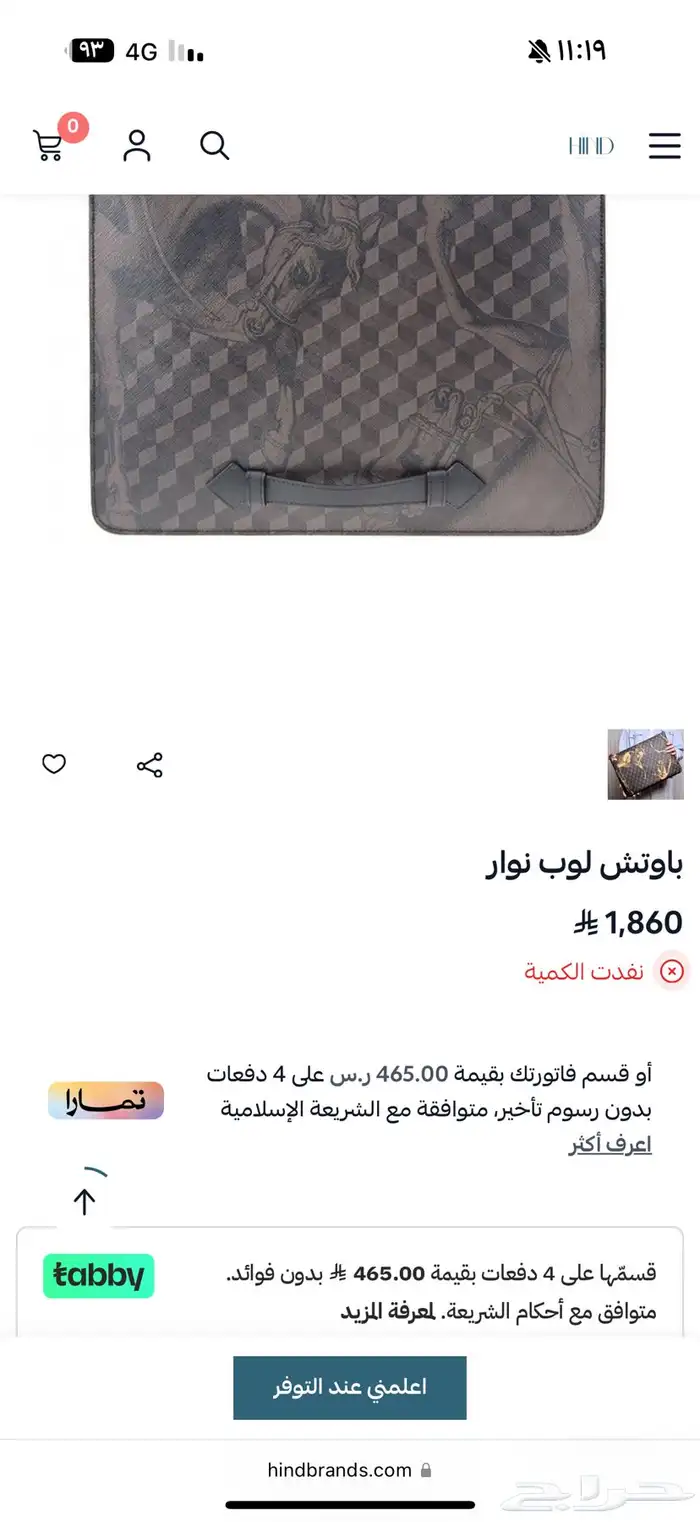The height and width of the screenshot is (1522, 700).
Task: Tap اعلمني عند التوفر button
Action: point(350,1387)
